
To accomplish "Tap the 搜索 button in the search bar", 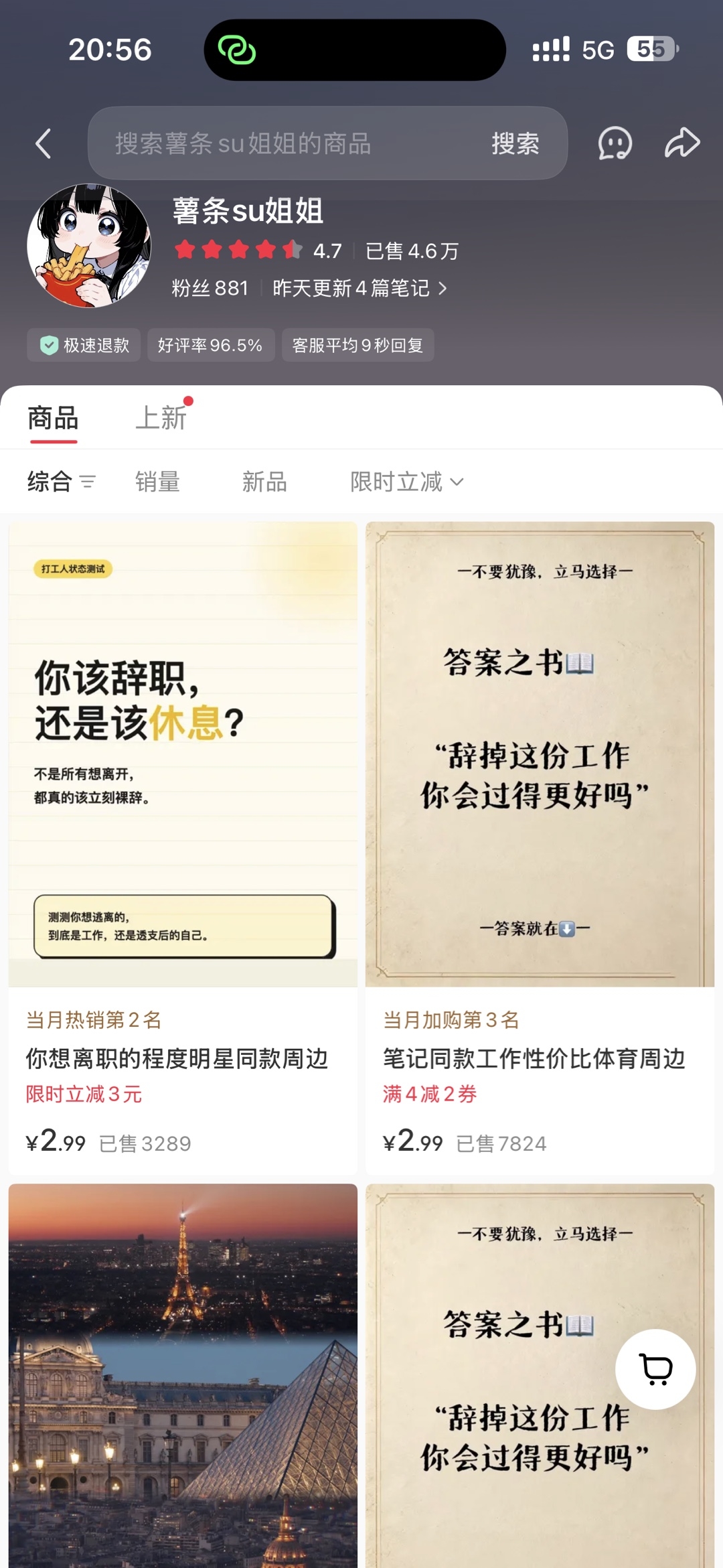I will click(515, 143).
